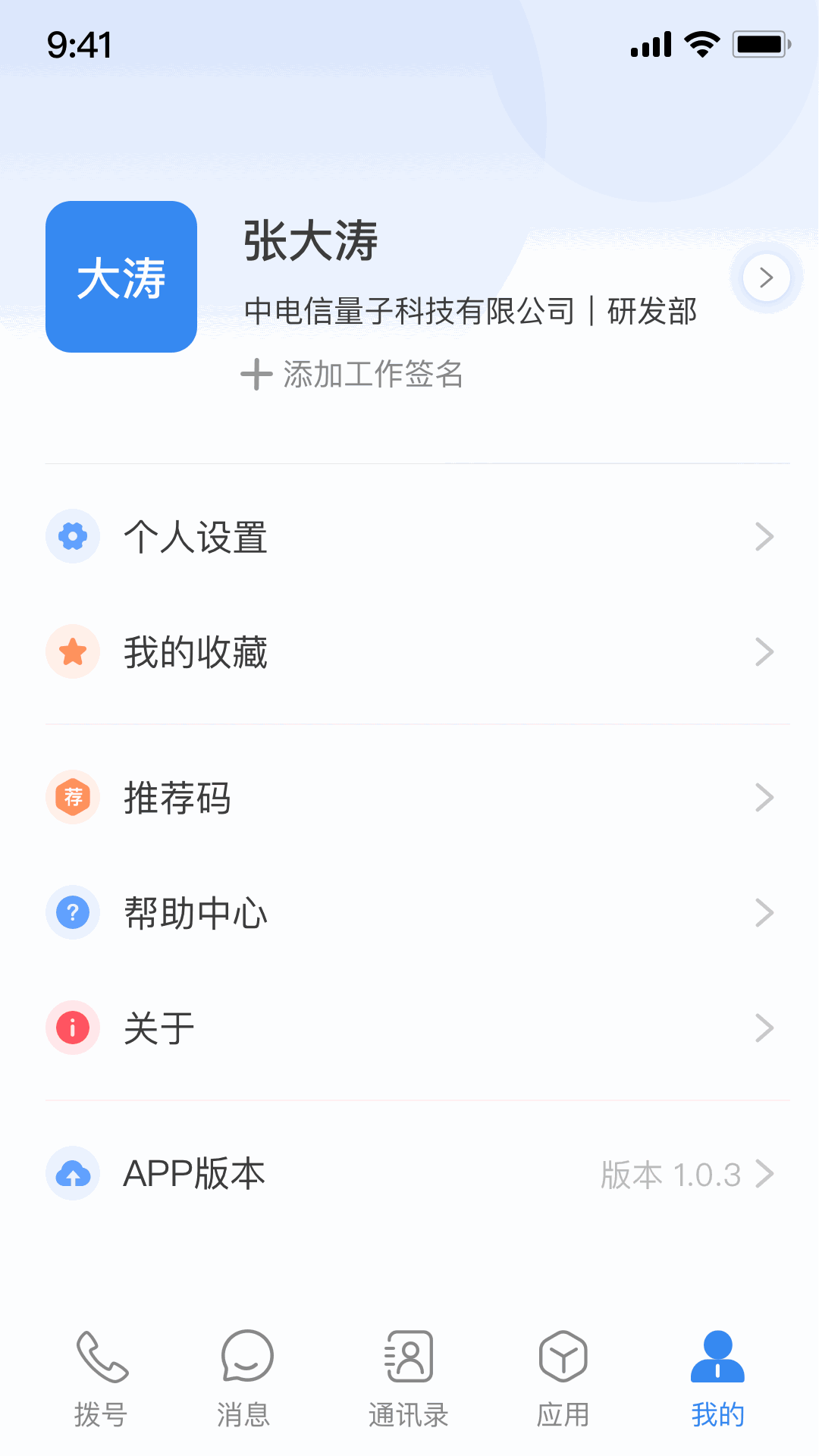Select the 推荐码 badge icon

tap(72, 797)
